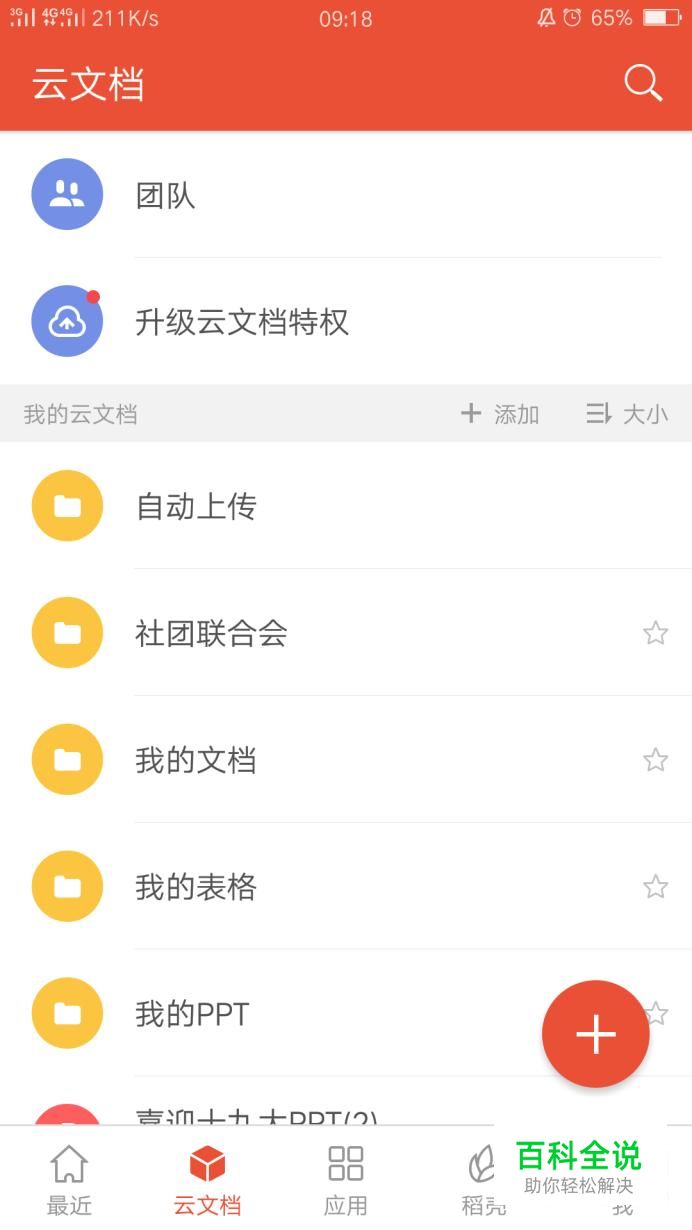The image size is (692, 1230).
Task: Tap the 添加 button
Action: (x=500, y=414)
